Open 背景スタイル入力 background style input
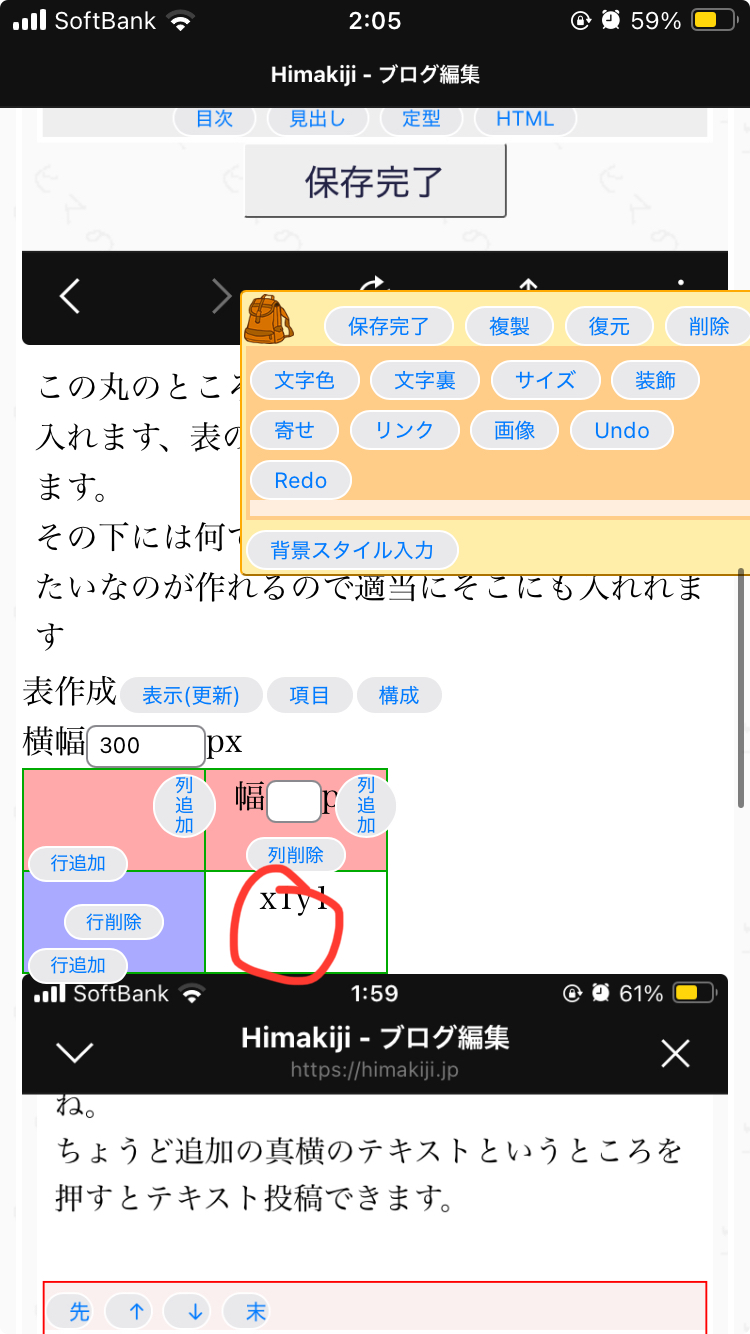The image size is (750, 1334). 352,550
